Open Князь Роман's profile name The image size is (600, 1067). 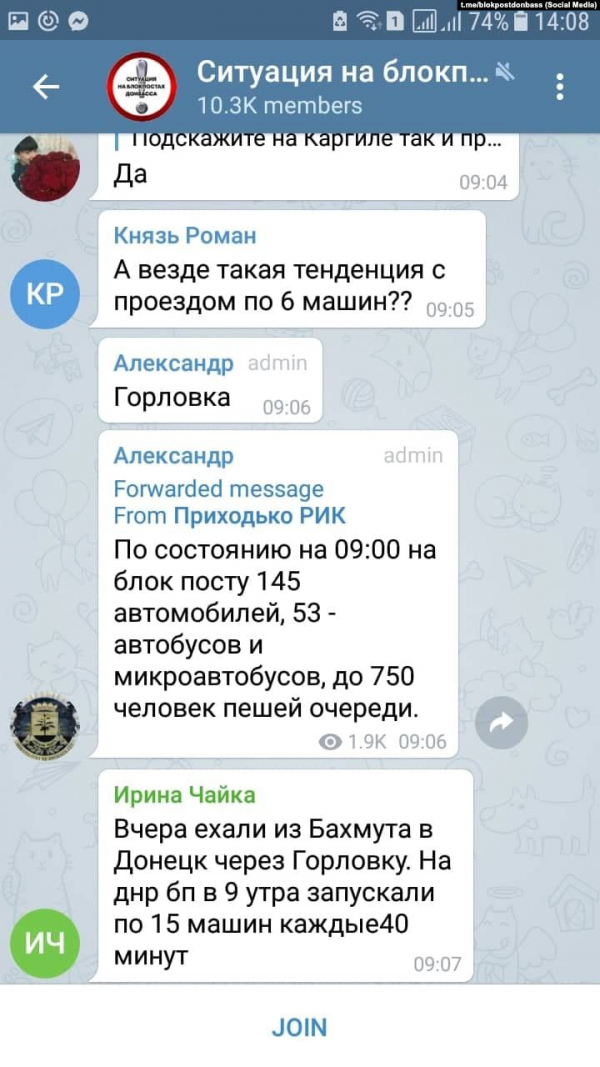(185, 235)
